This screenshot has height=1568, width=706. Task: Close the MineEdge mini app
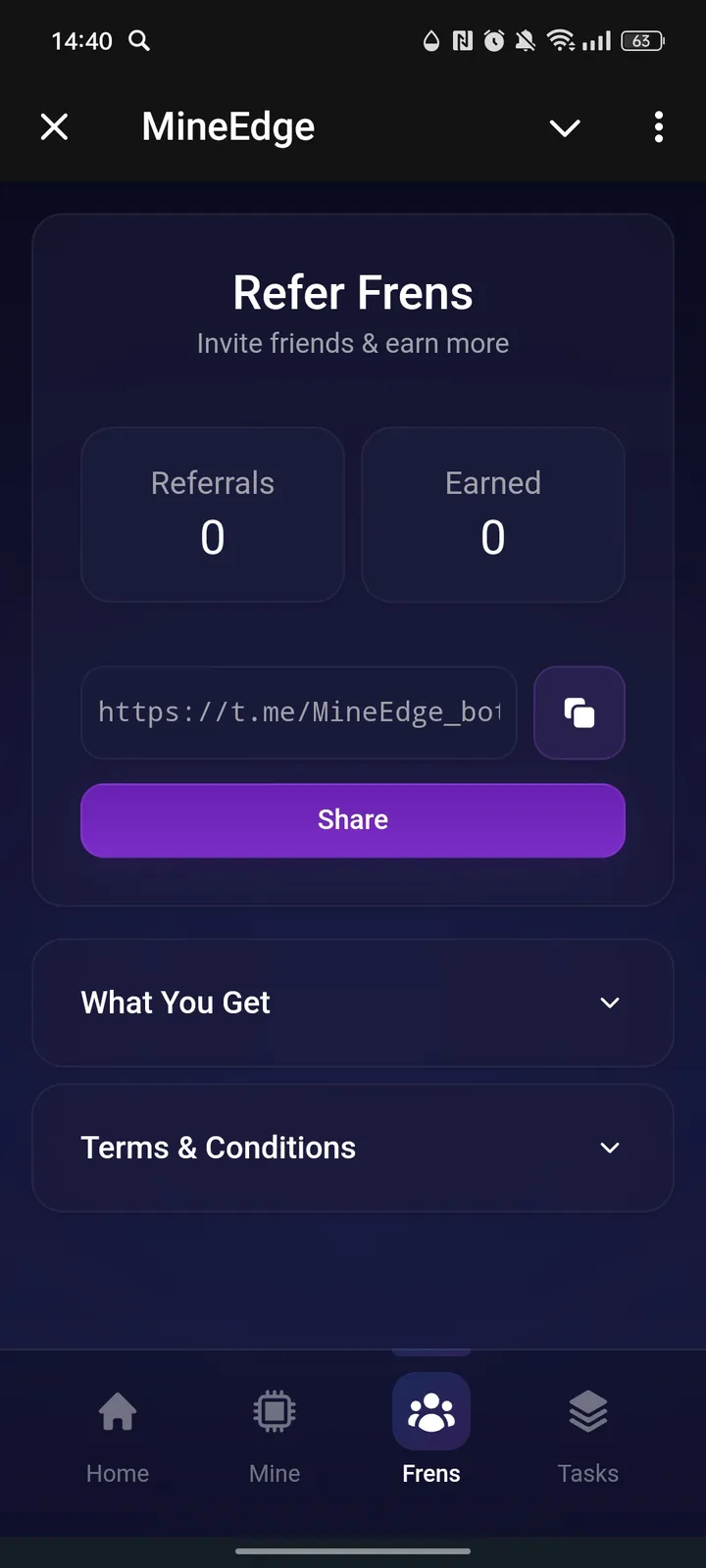pyautogui.click(x=55, y=126)
